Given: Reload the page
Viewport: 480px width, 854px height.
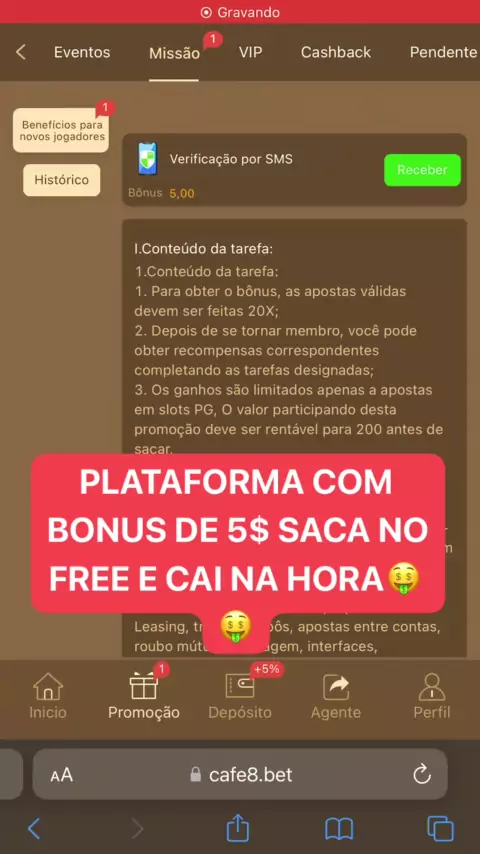Looking at the screenshot, I should 422,774.
